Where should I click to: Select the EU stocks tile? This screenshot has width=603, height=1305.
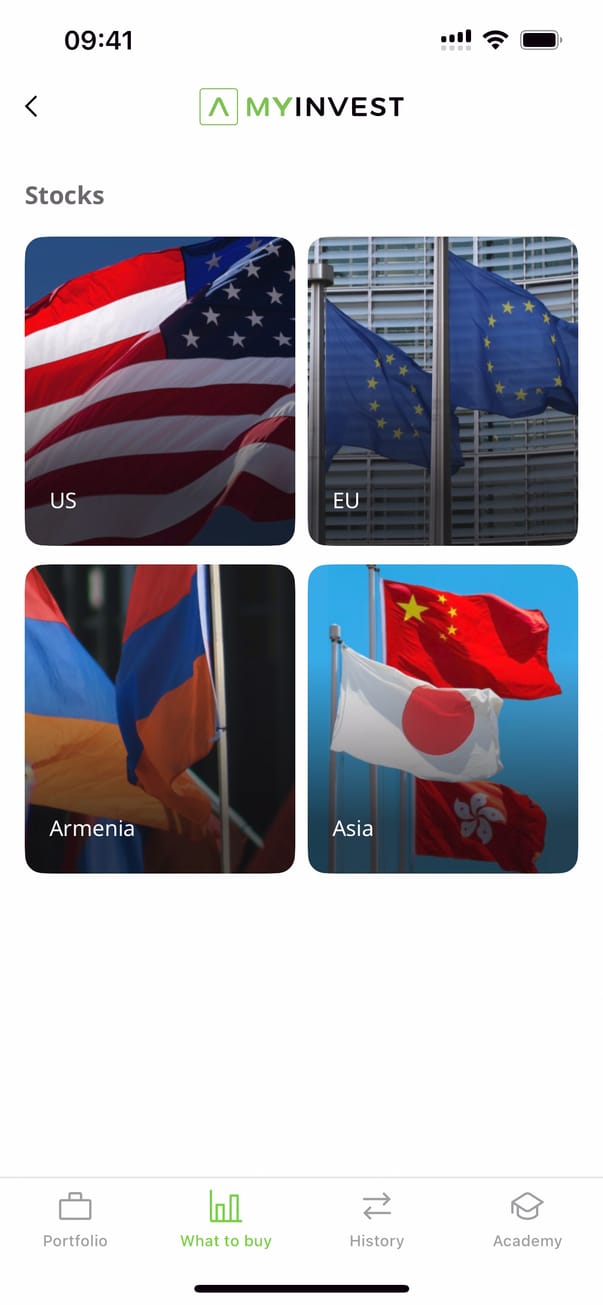[443, 391]
